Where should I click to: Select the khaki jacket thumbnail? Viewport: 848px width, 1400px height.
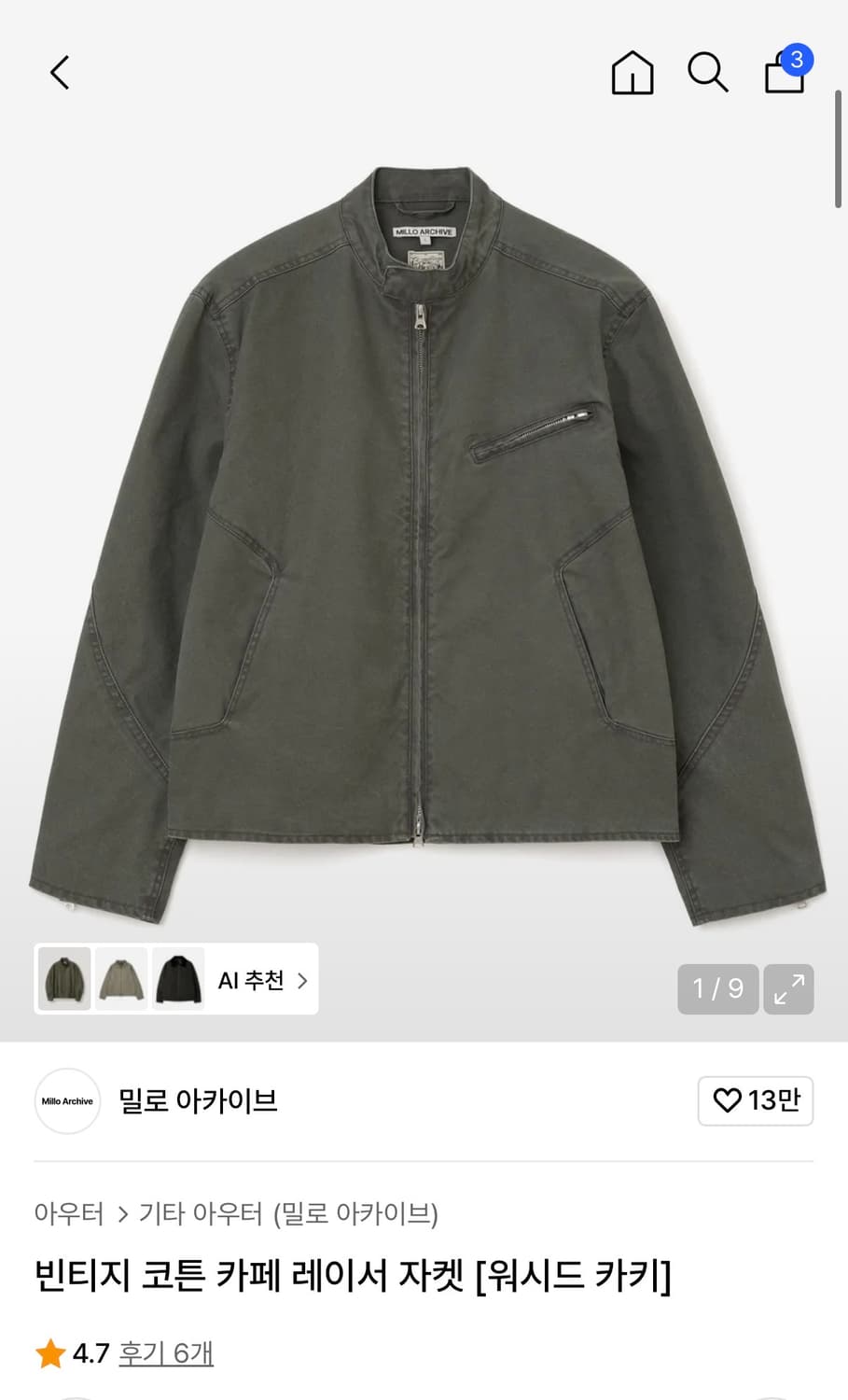pos(63,979)
